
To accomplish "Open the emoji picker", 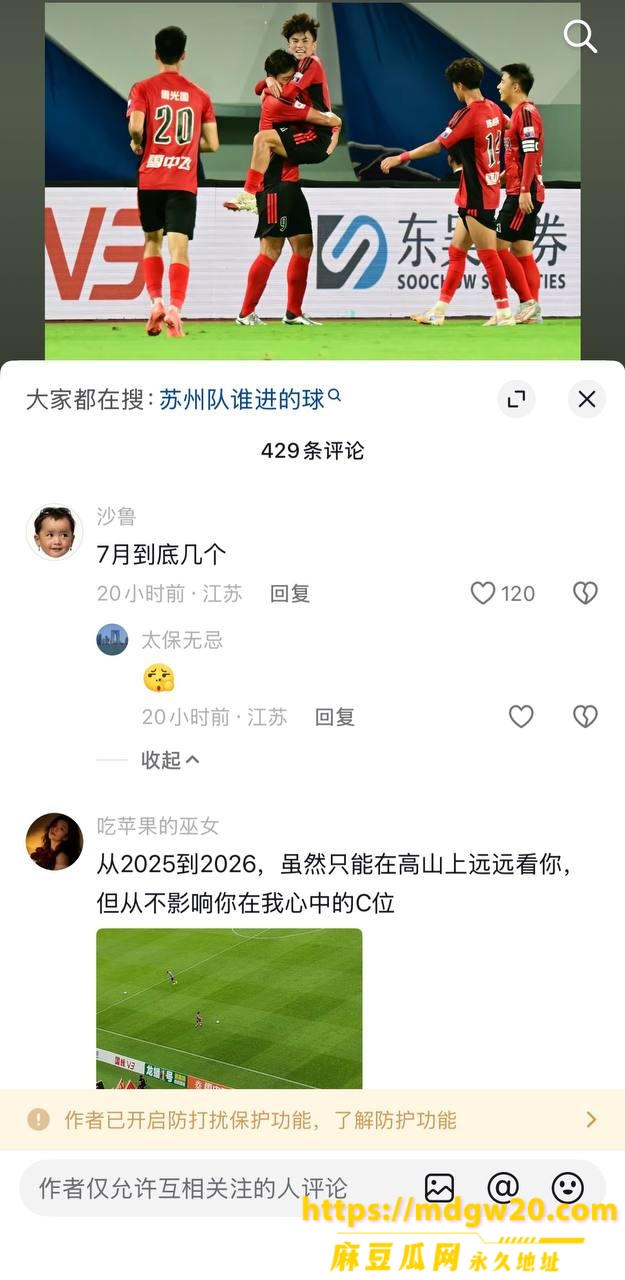I will click(568, 1188).
